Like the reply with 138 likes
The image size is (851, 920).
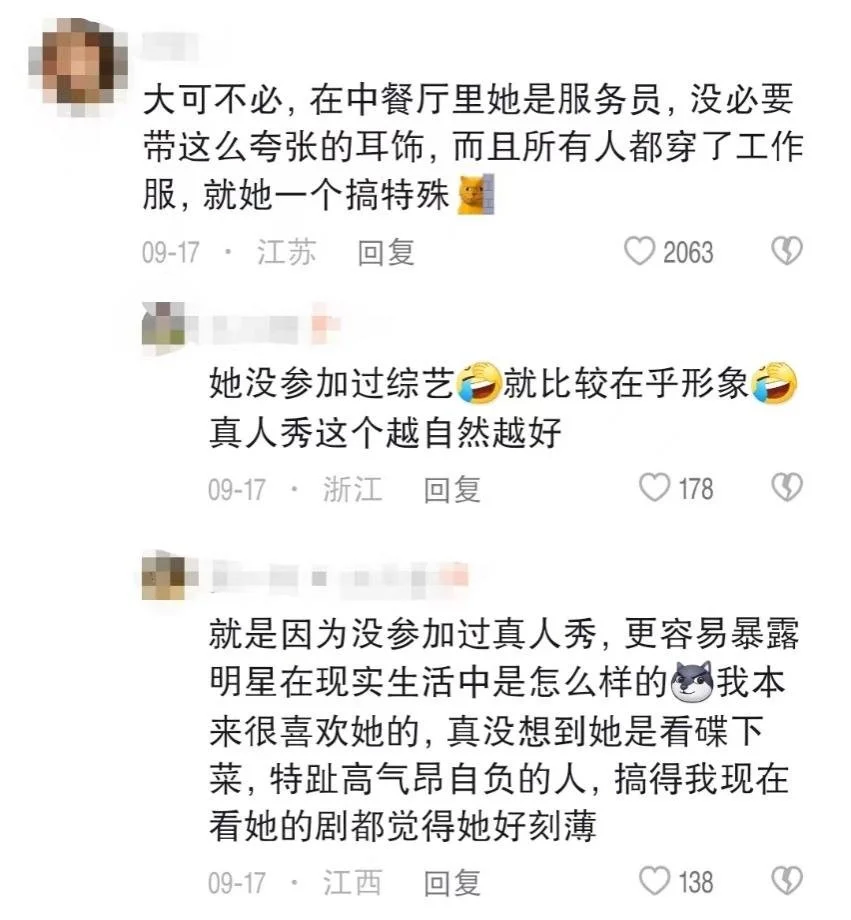point(654,882)
